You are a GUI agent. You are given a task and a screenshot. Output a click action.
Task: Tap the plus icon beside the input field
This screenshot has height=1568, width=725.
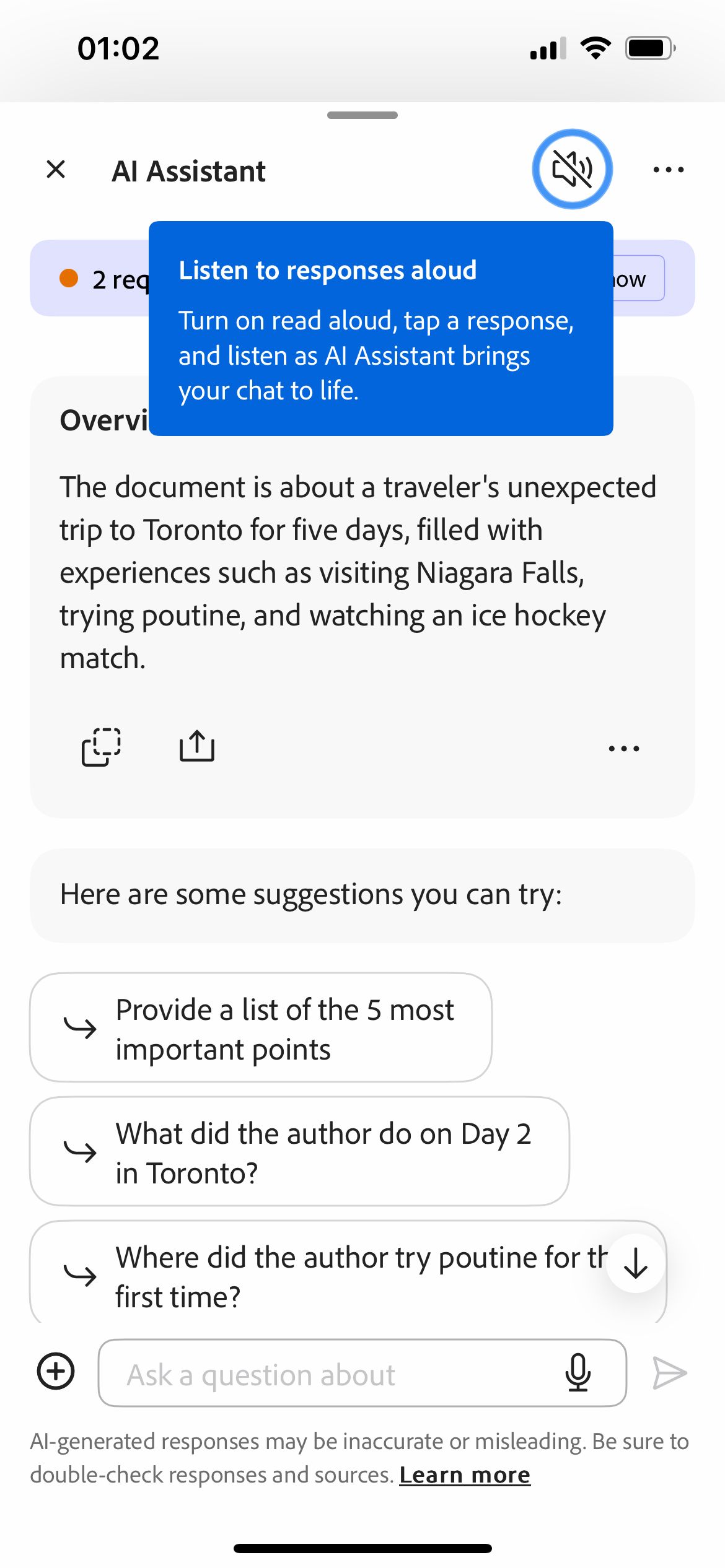pos(56,1373)
